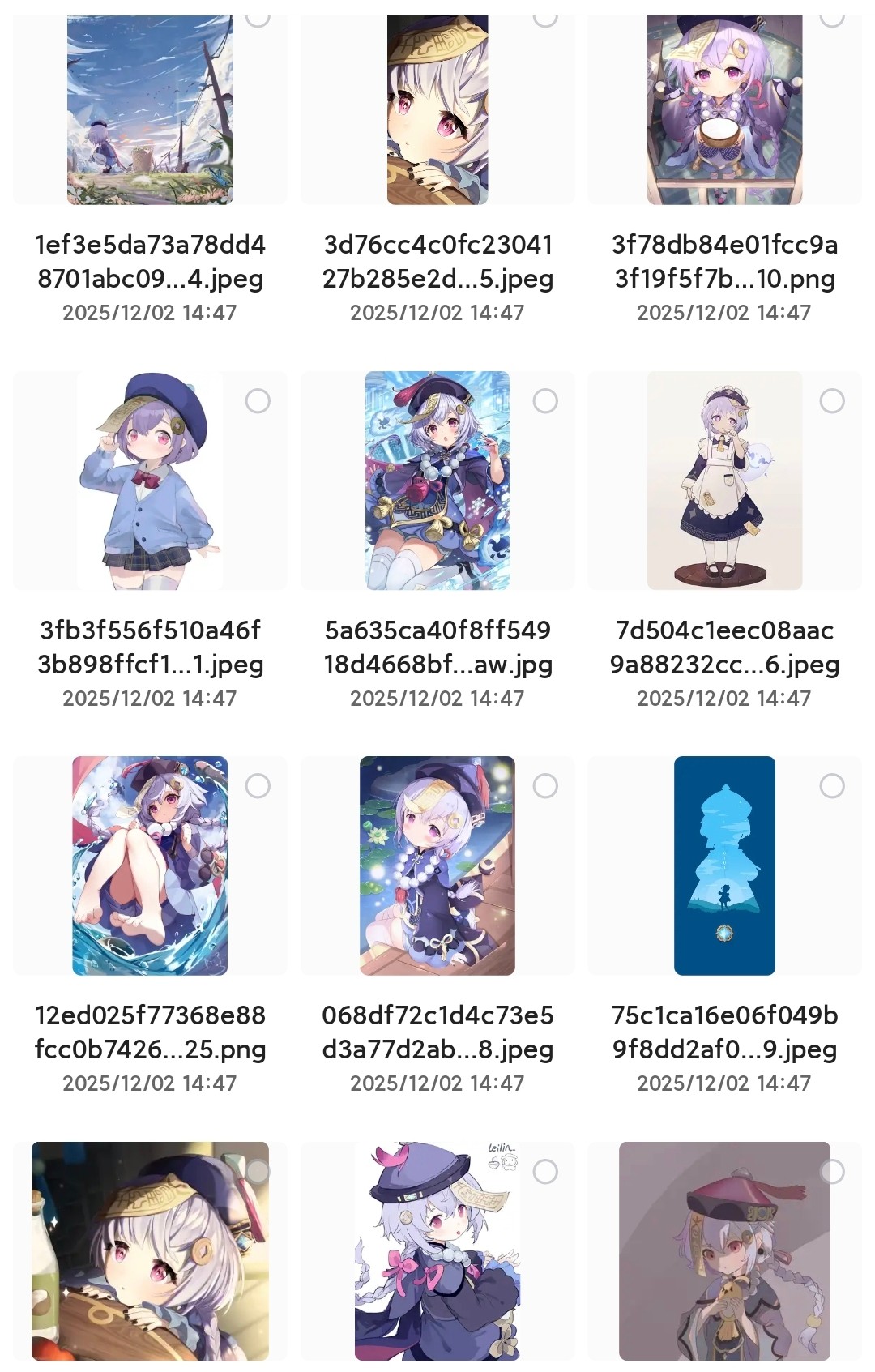Tick the selection circle for 5a635ca40f8ff549…aw.jpg

click(545, 400)
